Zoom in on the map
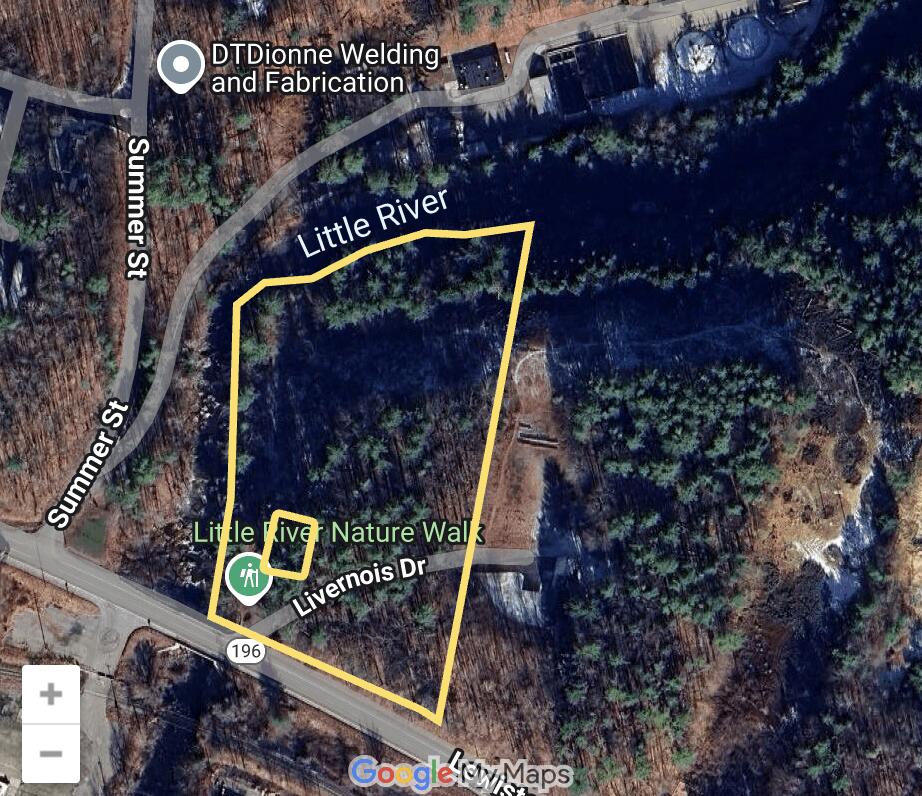This screenshot has width=922, height=796. coord(50,694)
